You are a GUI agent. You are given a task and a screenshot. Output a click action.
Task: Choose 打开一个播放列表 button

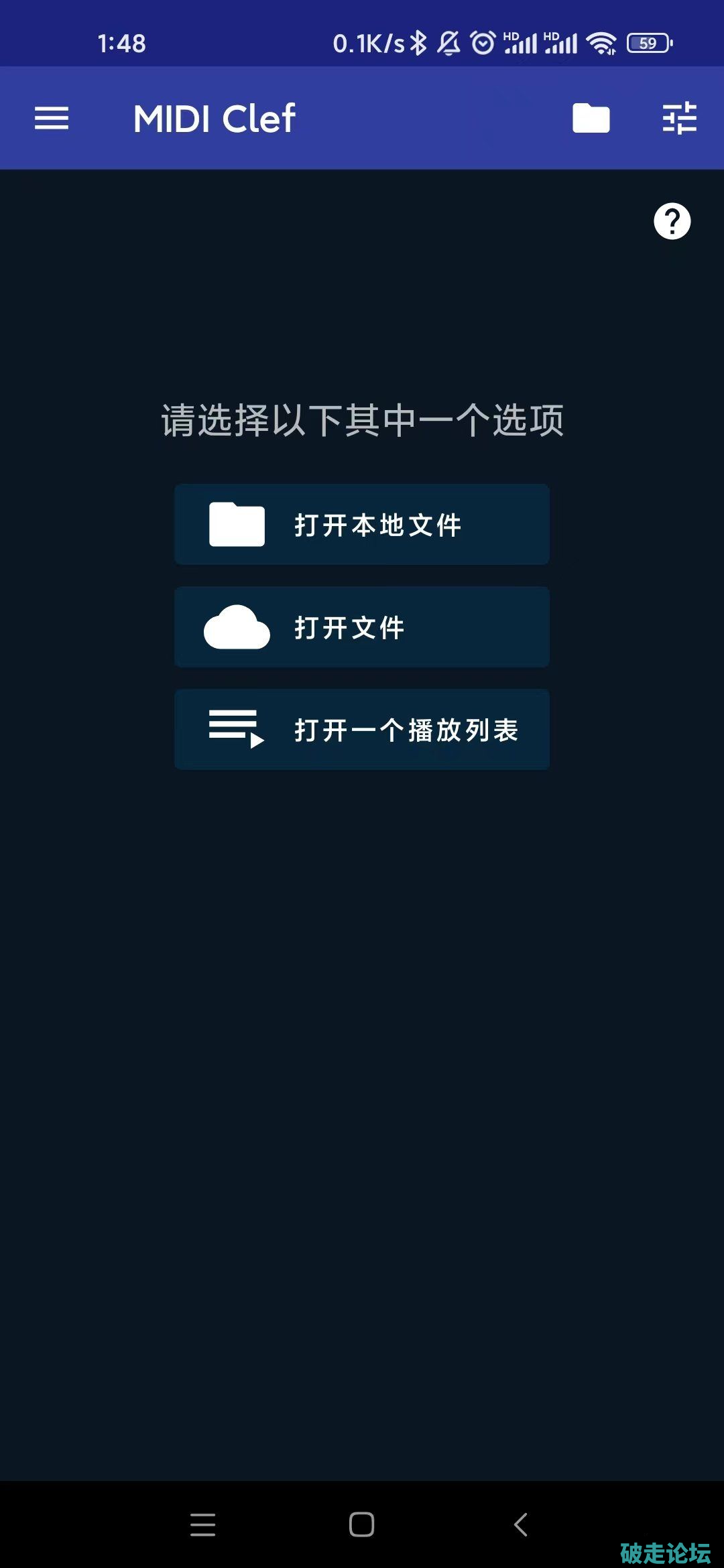click(362, 730)
